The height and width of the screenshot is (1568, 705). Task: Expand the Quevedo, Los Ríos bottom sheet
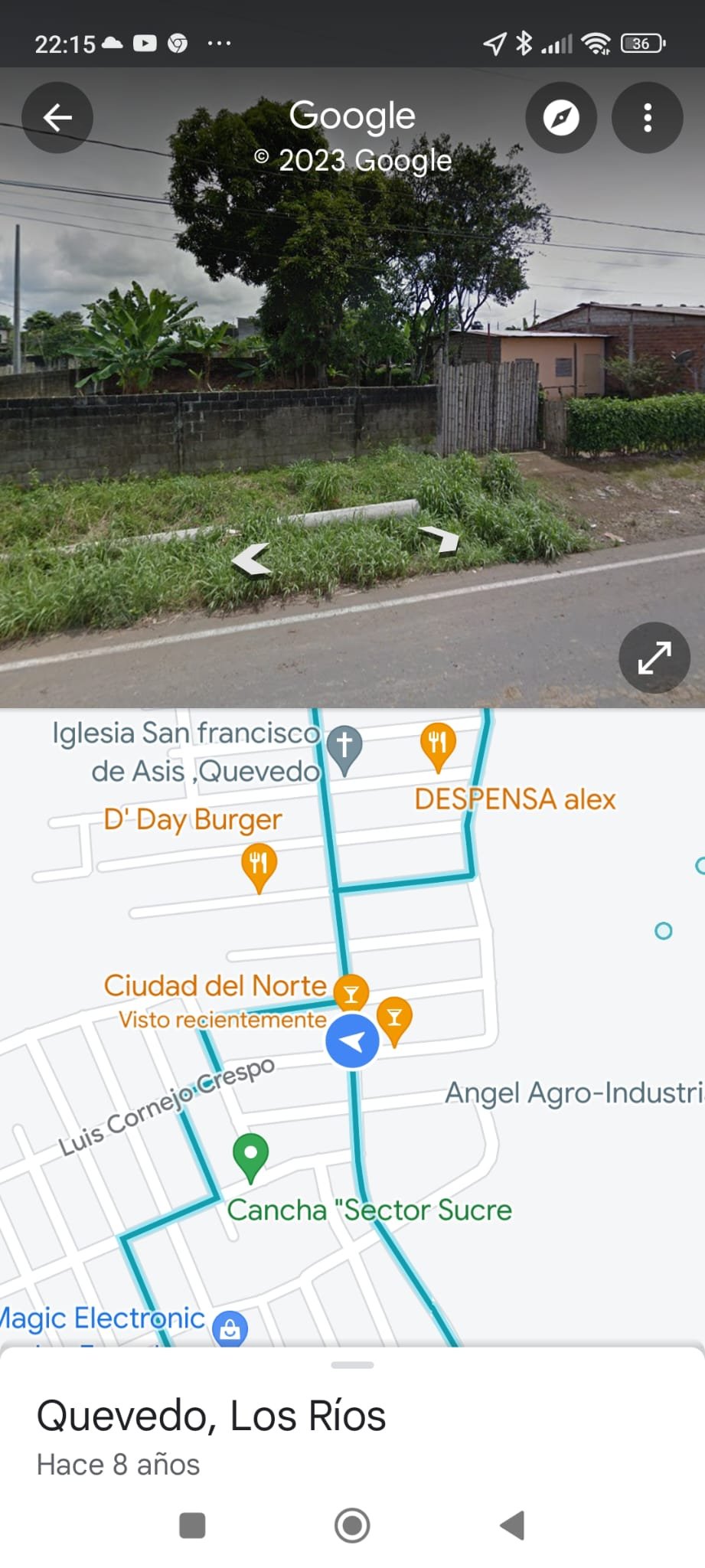coord(352,1365)
